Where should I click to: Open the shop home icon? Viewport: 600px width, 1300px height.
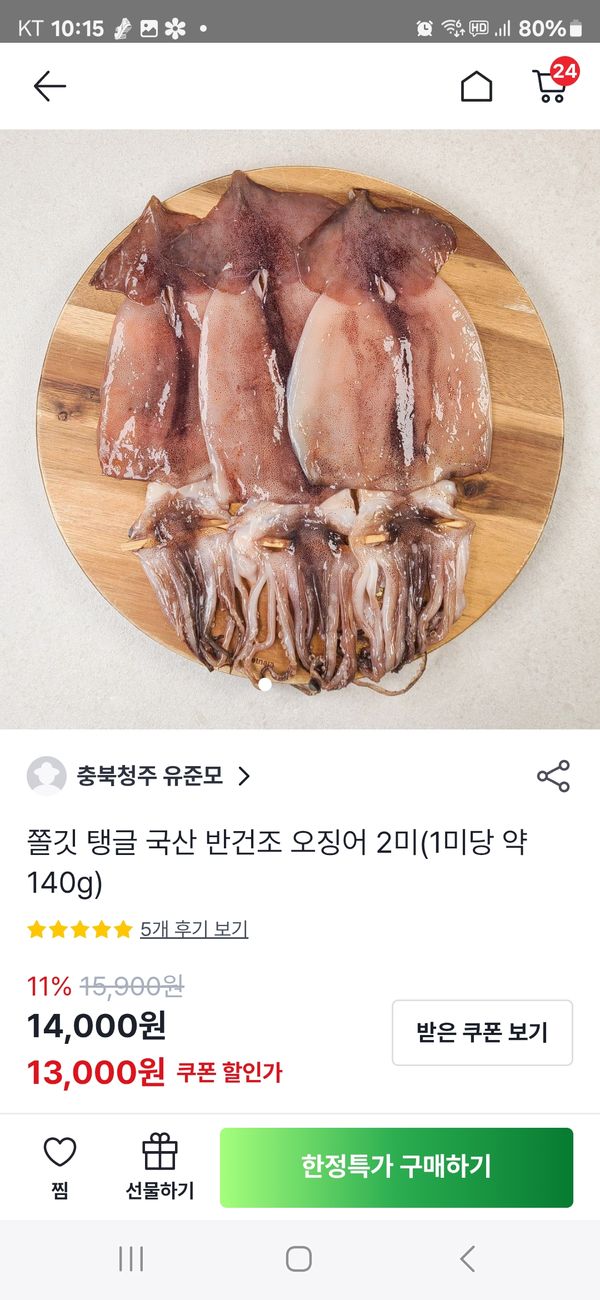(x=476, y=87)
